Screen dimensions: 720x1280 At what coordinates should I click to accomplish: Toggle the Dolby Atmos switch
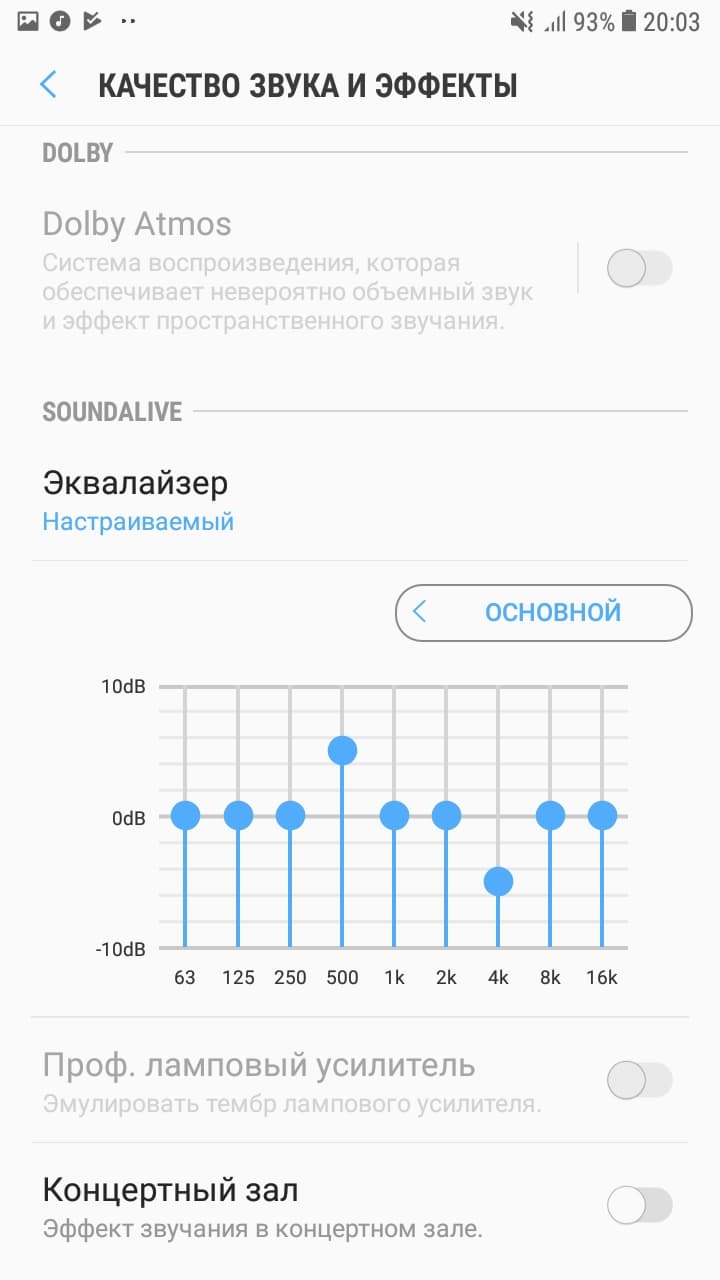coord(640,269)
